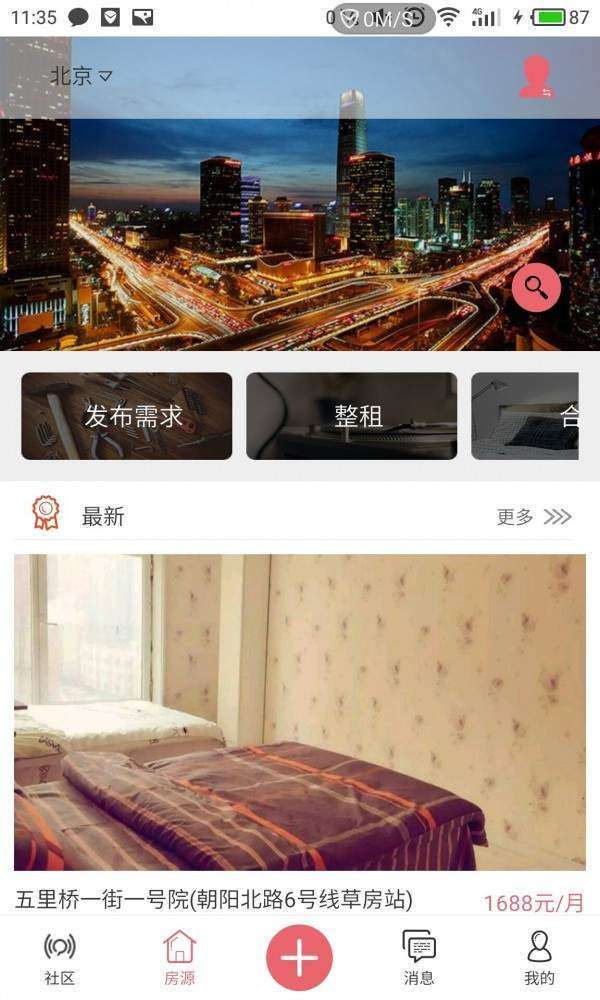Select the 整租 category card
This screenshot has width=600, height=1000.
coord(352,416)
